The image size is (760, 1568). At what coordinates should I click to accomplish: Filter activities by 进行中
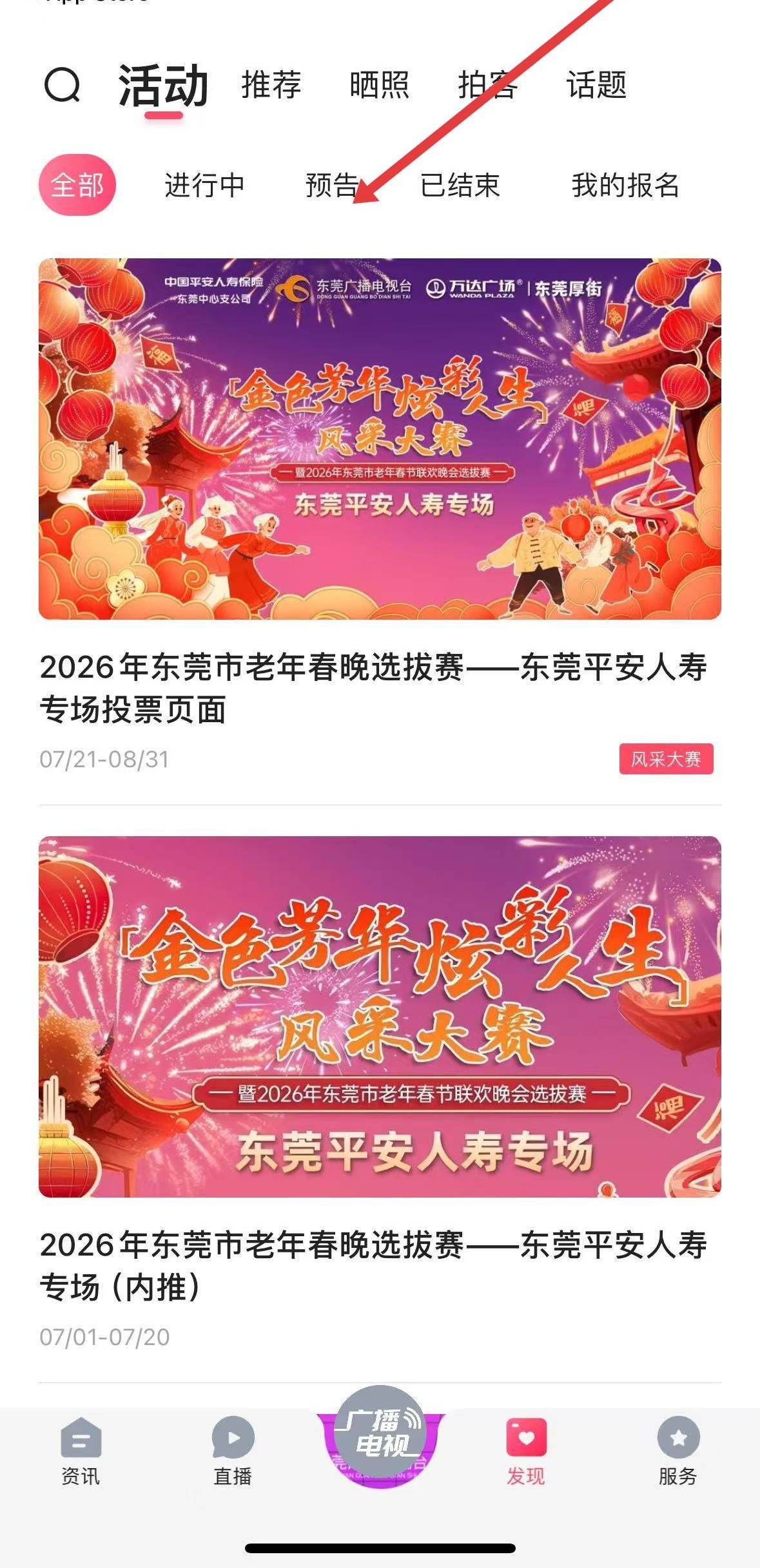204,185
